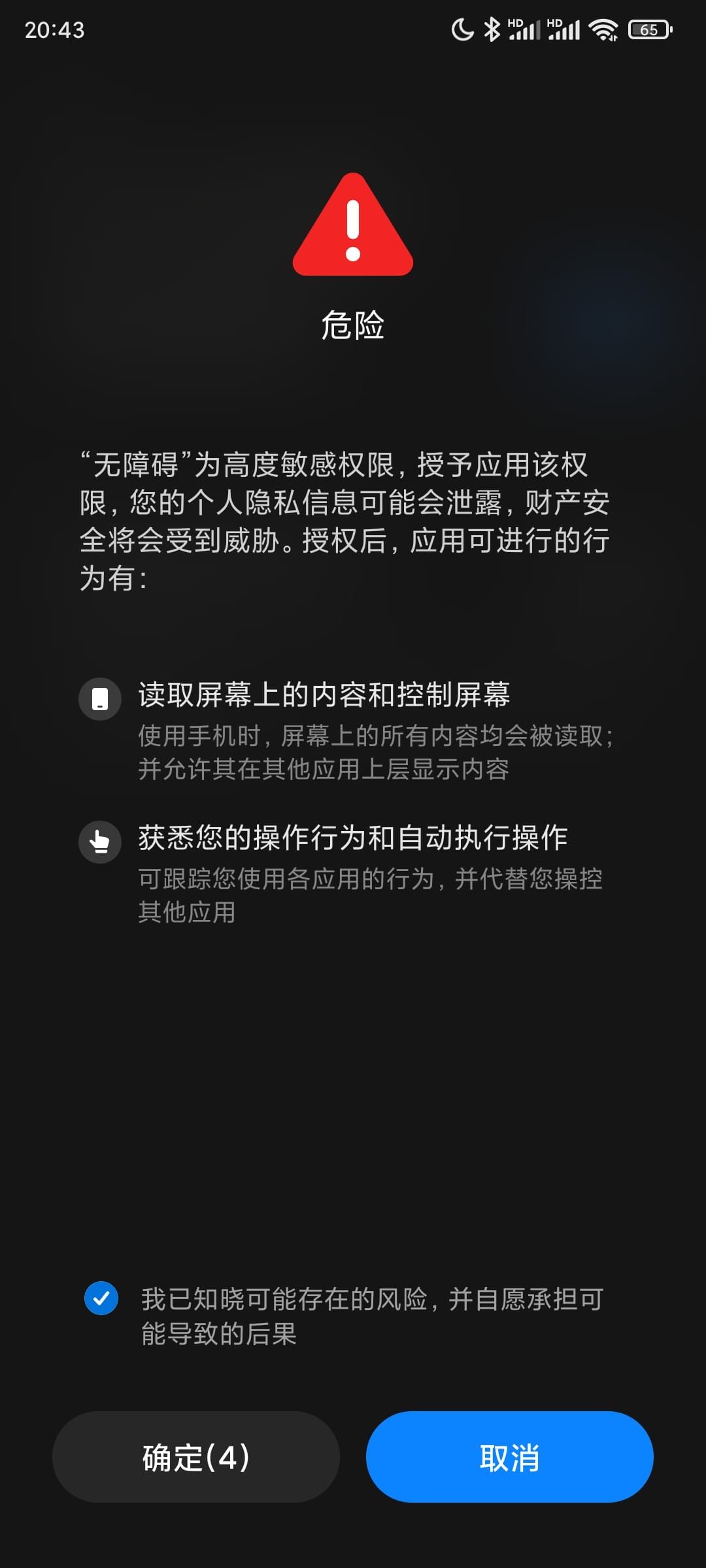Click the second SIM signal bars icon

coord(566,29)
